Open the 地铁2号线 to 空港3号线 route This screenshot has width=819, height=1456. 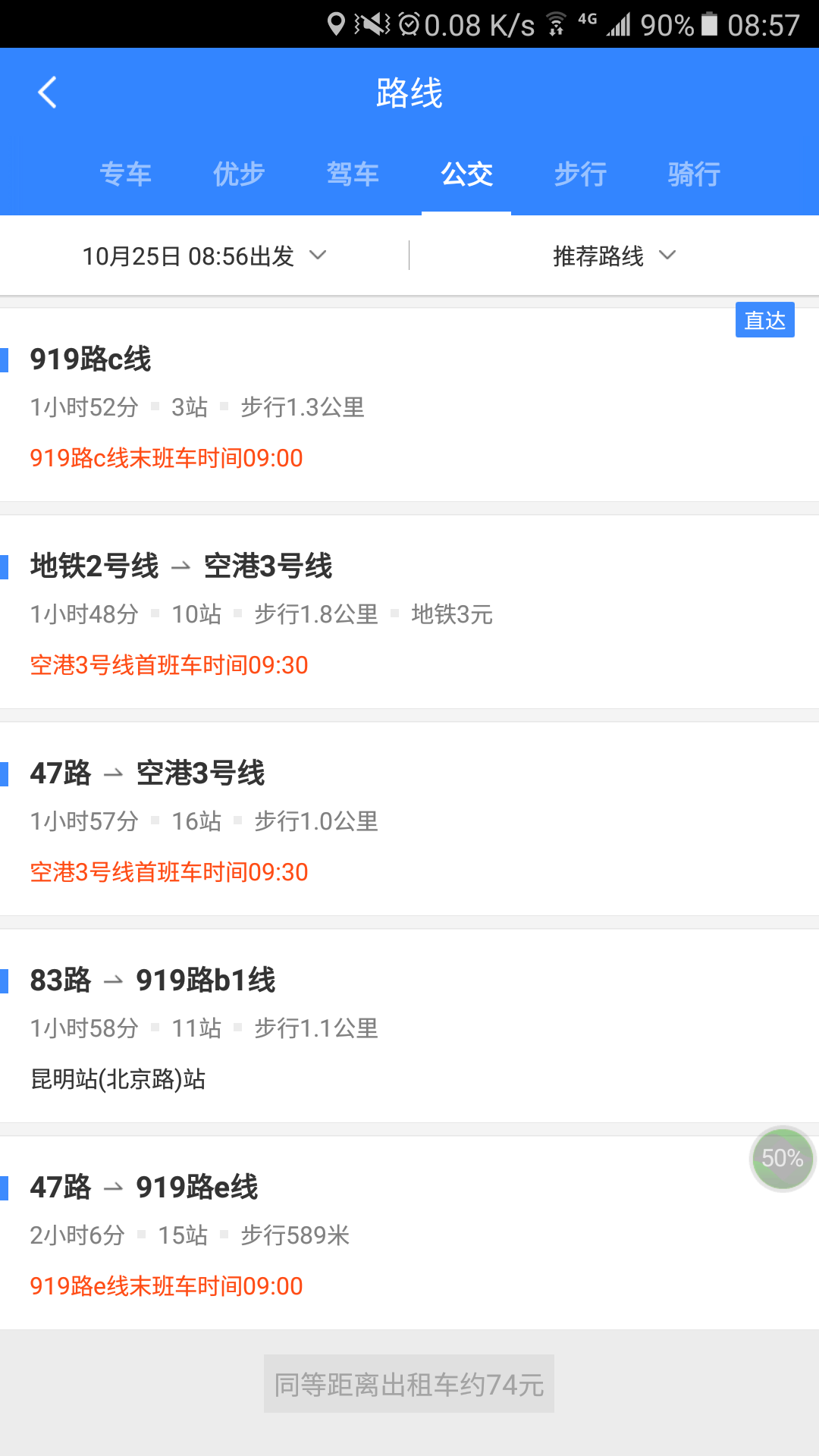(x=409, y=613)
